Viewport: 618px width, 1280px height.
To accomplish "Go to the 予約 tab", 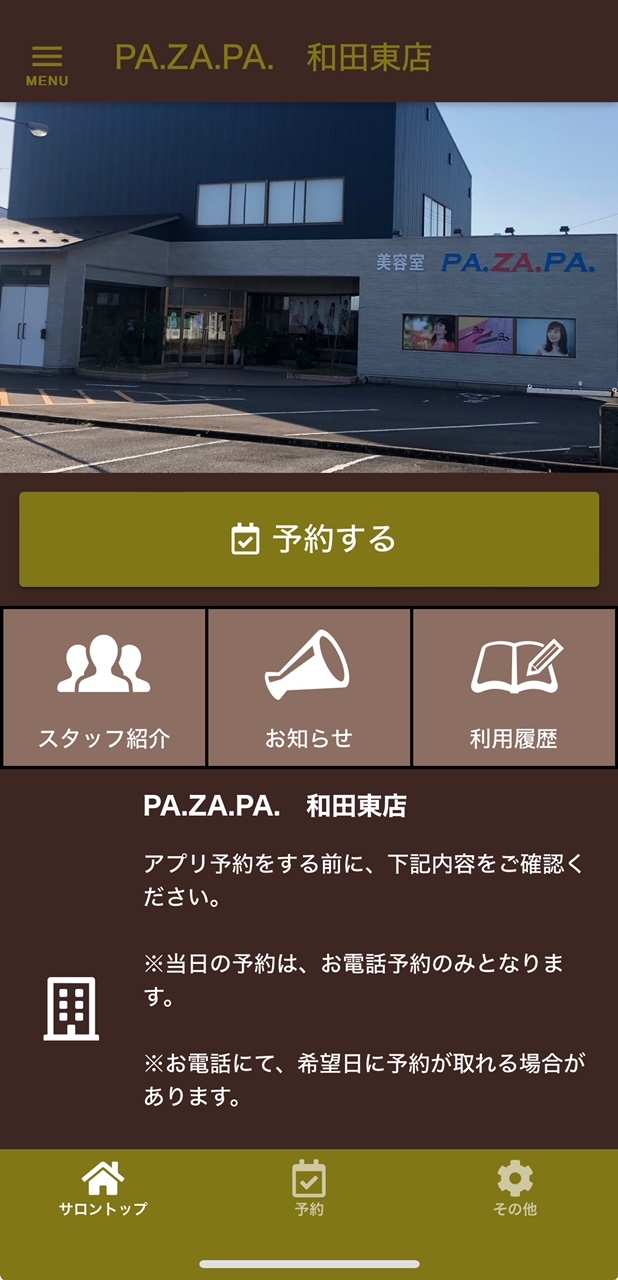I will coord(309,1189).
